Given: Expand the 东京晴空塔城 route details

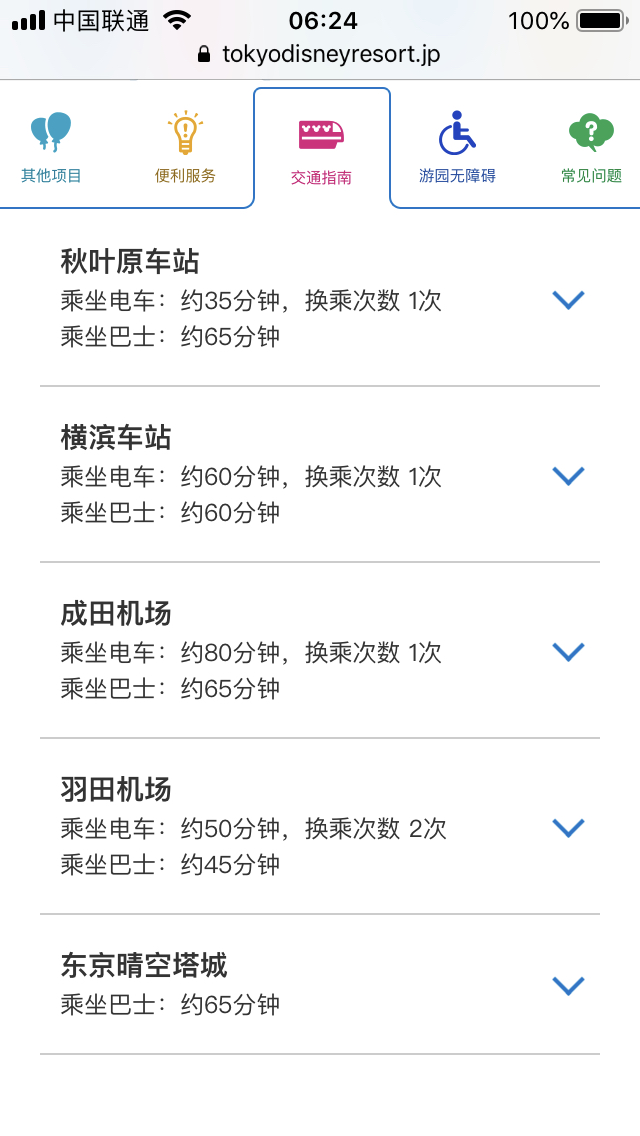Looking at the screenshot, I should tap(568, 985).
